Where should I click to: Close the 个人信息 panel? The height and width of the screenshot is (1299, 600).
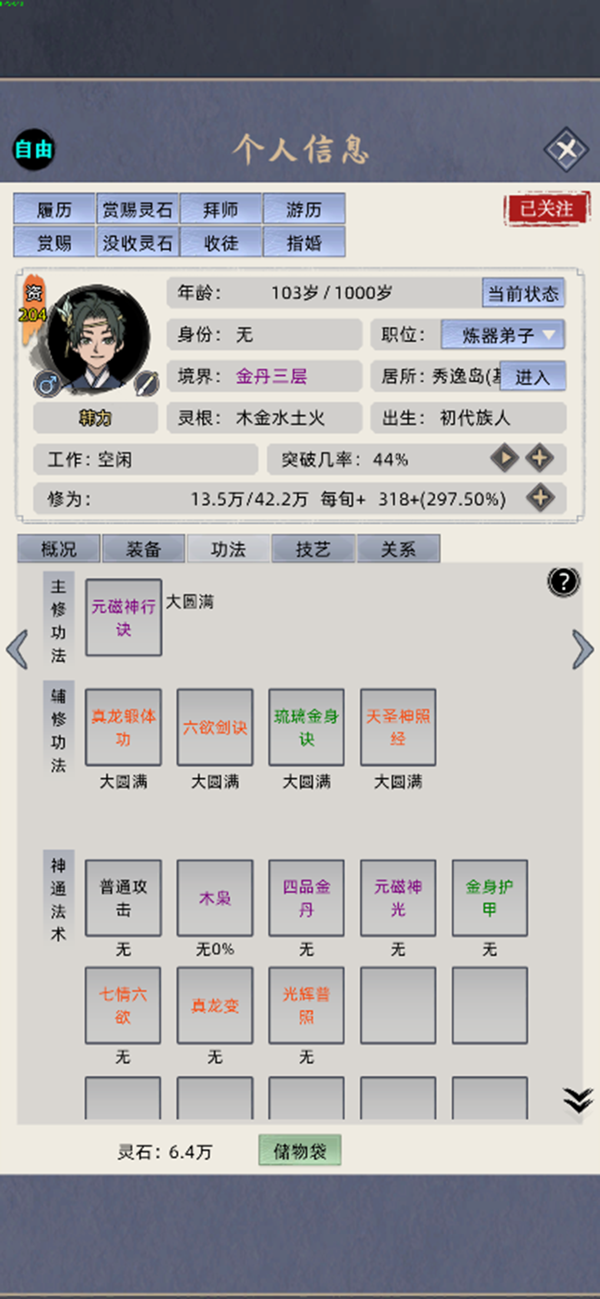point(566,150)
